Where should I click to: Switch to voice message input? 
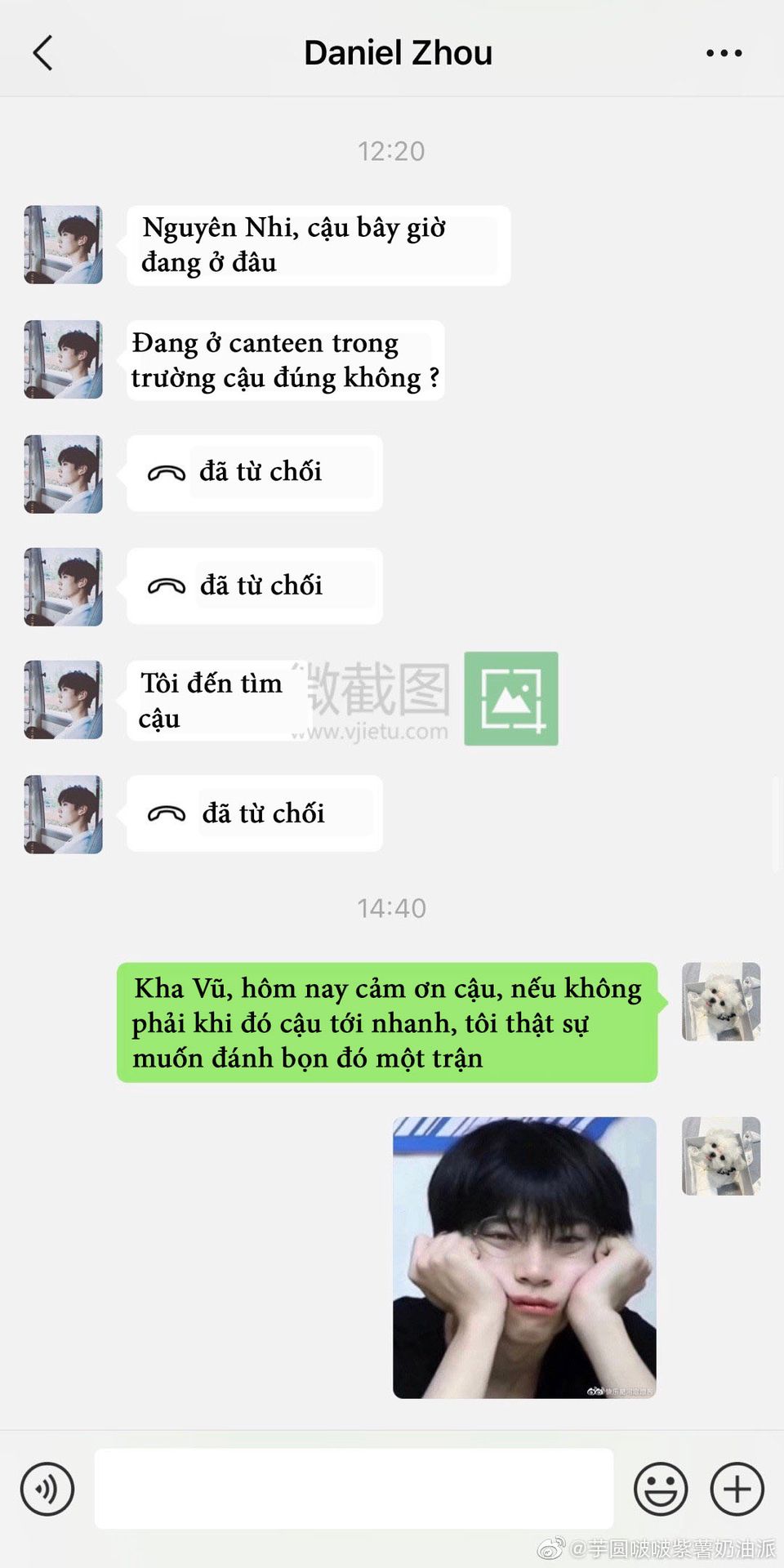47,1489
